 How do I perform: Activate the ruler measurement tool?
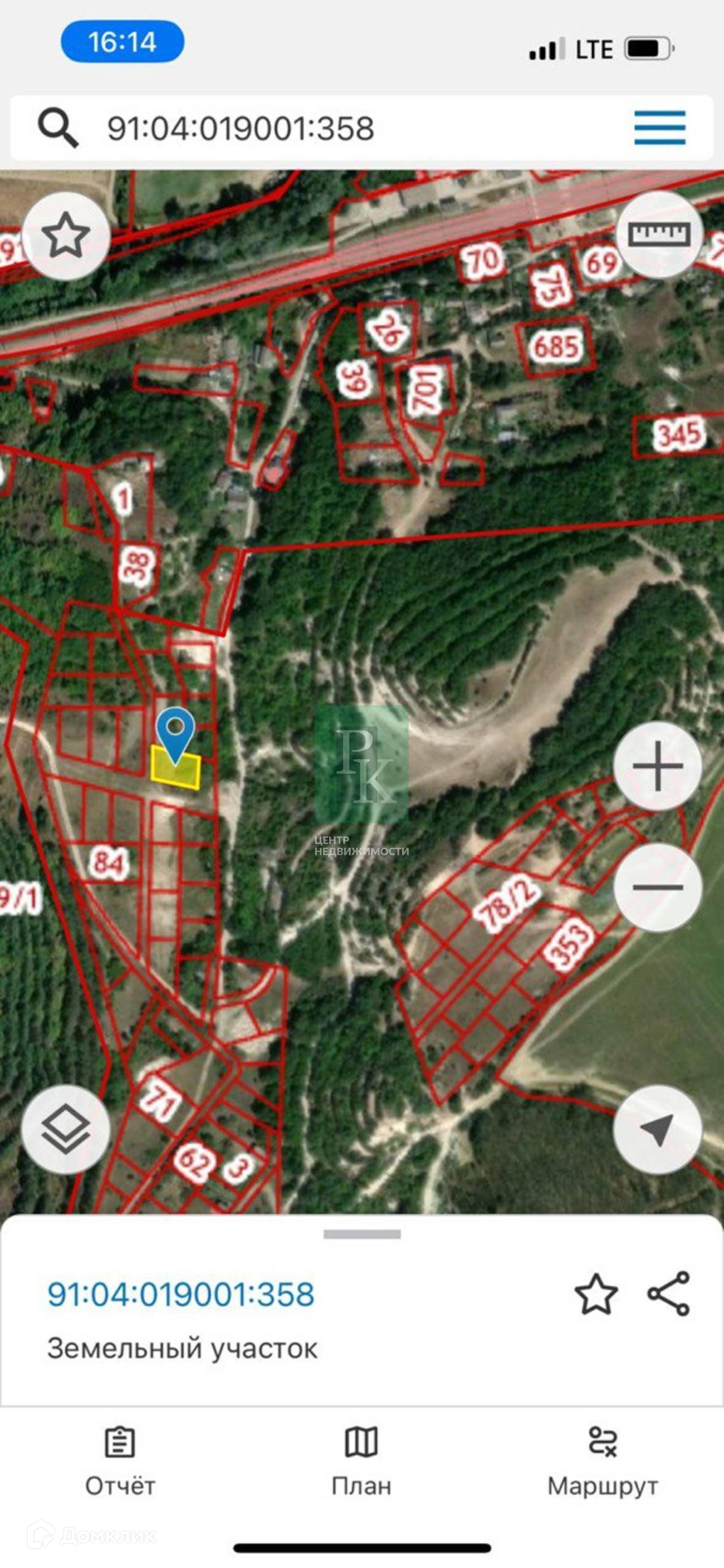(659, 234)
